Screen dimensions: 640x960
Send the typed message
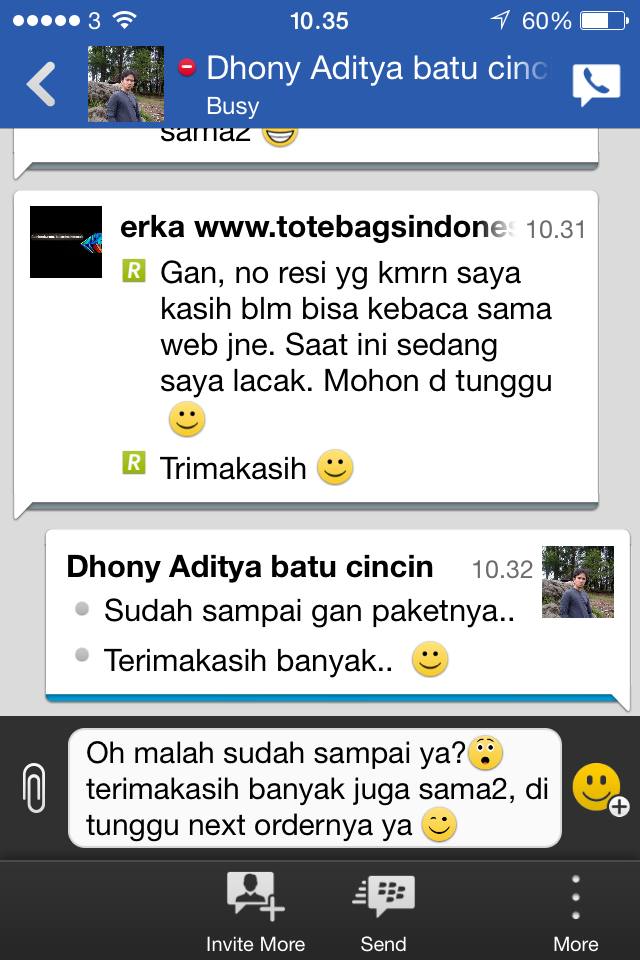384,910
